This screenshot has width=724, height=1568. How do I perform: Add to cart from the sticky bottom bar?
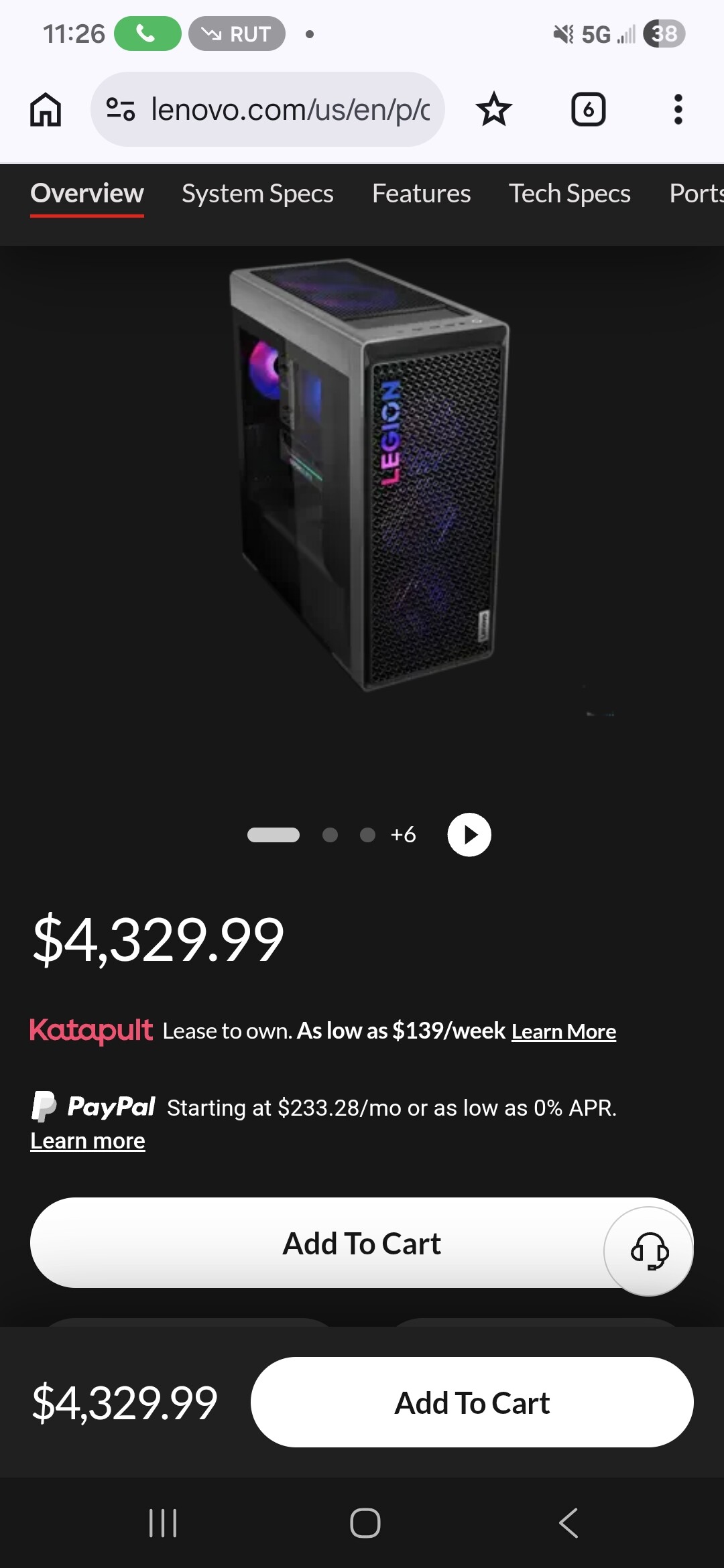click(471, 1402)
